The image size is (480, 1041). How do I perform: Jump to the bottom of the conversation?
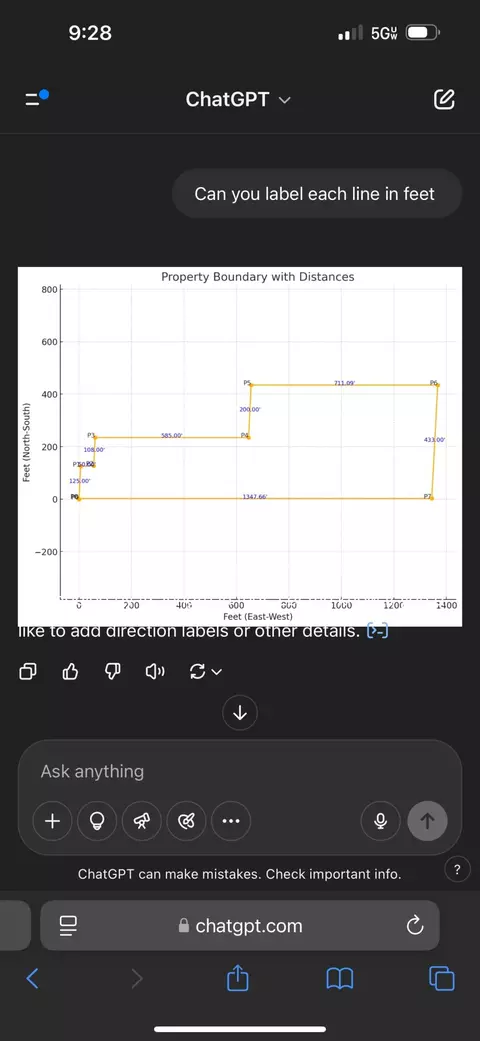(x=240, y=714)
